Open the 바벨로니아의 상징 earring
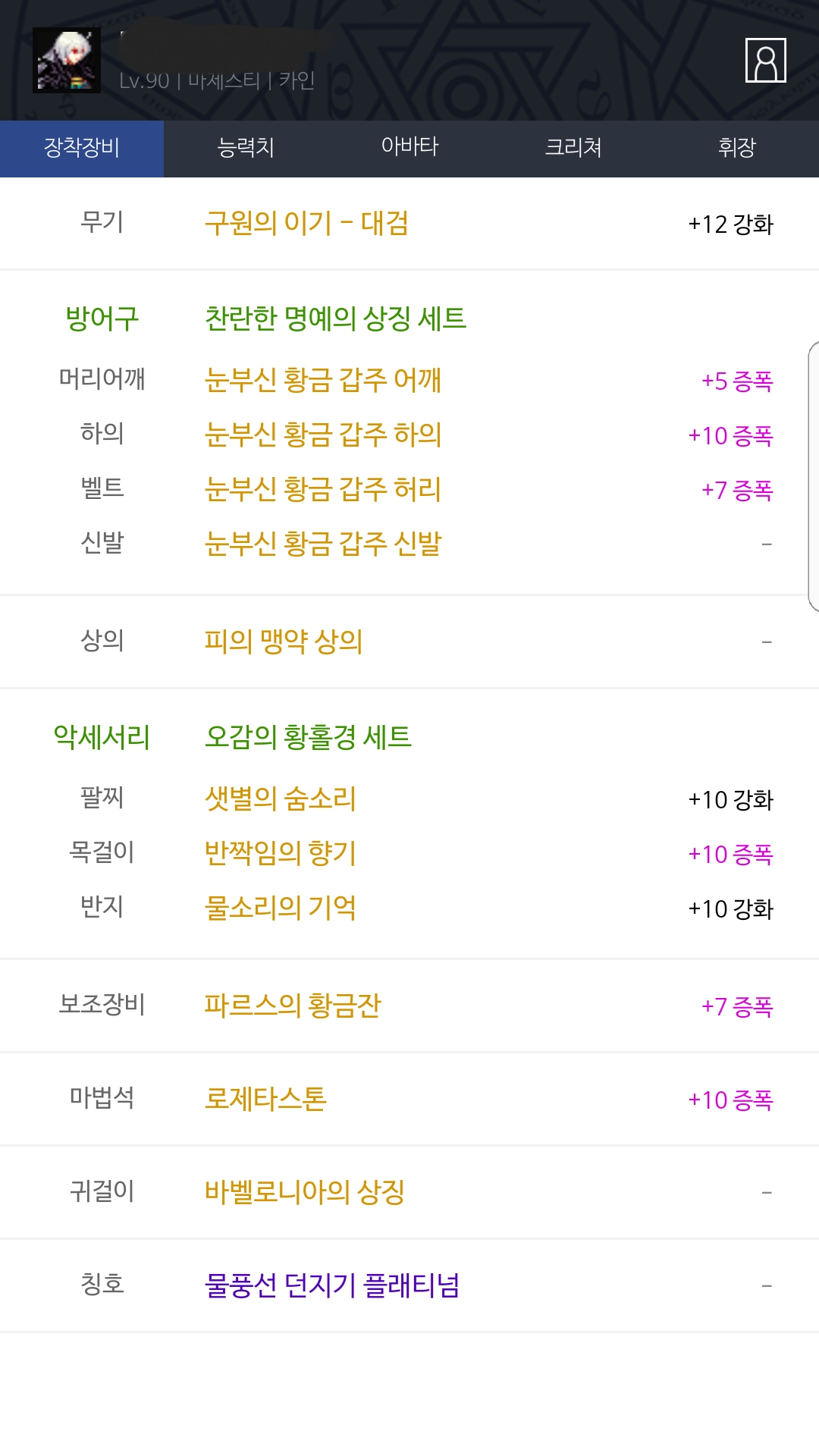 (305, 1192)
